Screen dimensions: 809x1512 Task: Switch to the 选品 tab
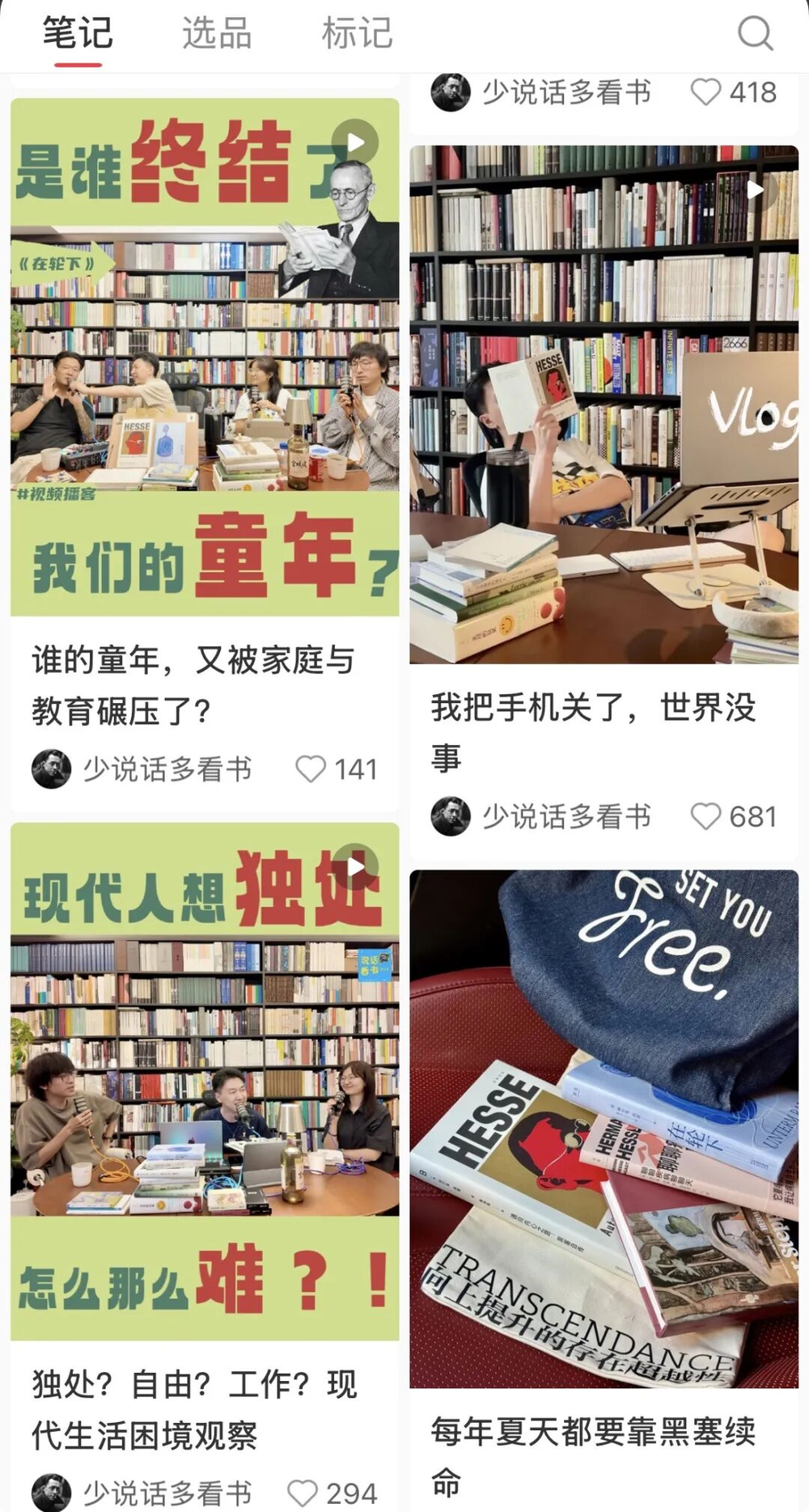217,34
